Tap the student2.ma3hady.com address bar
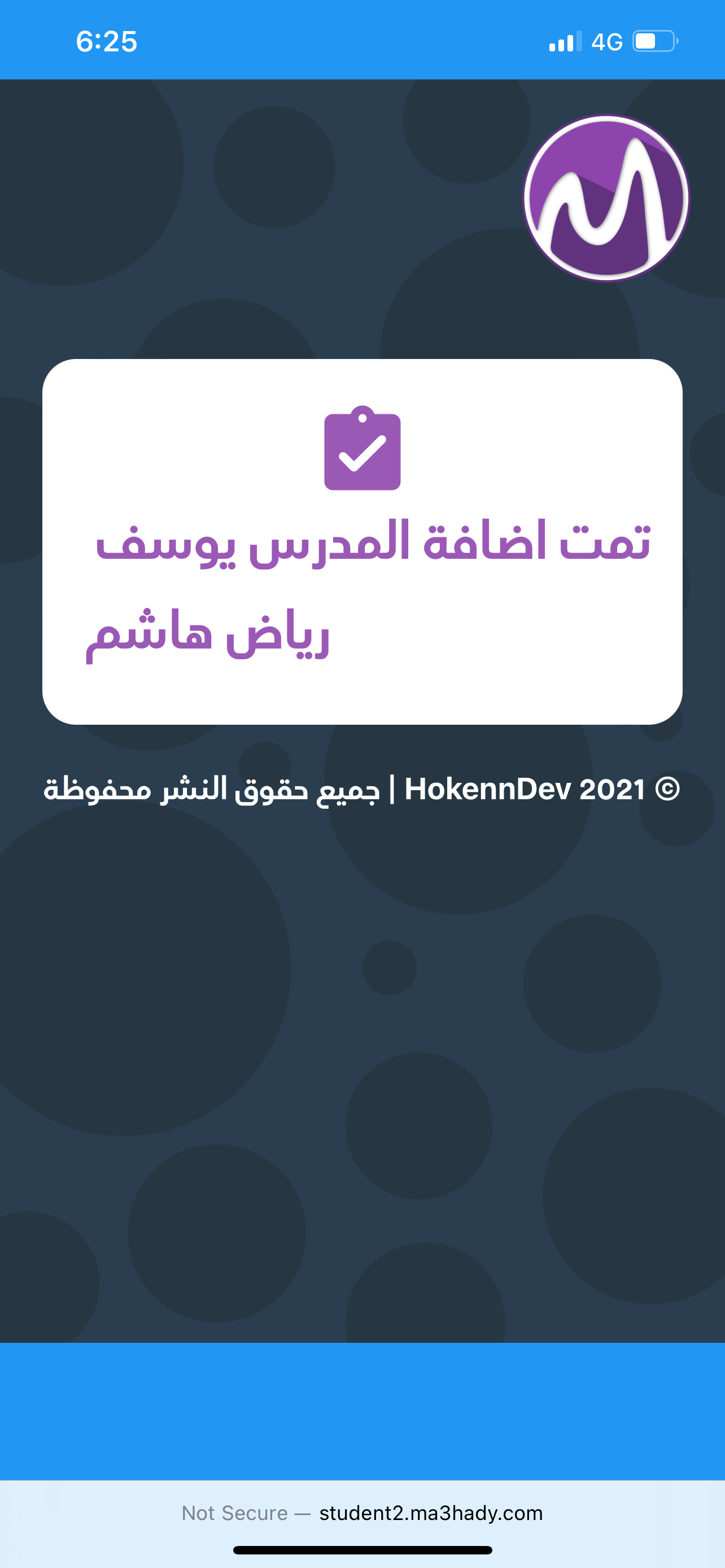The width and height of the screenshot is (725, 1568). pos(363,1513)
